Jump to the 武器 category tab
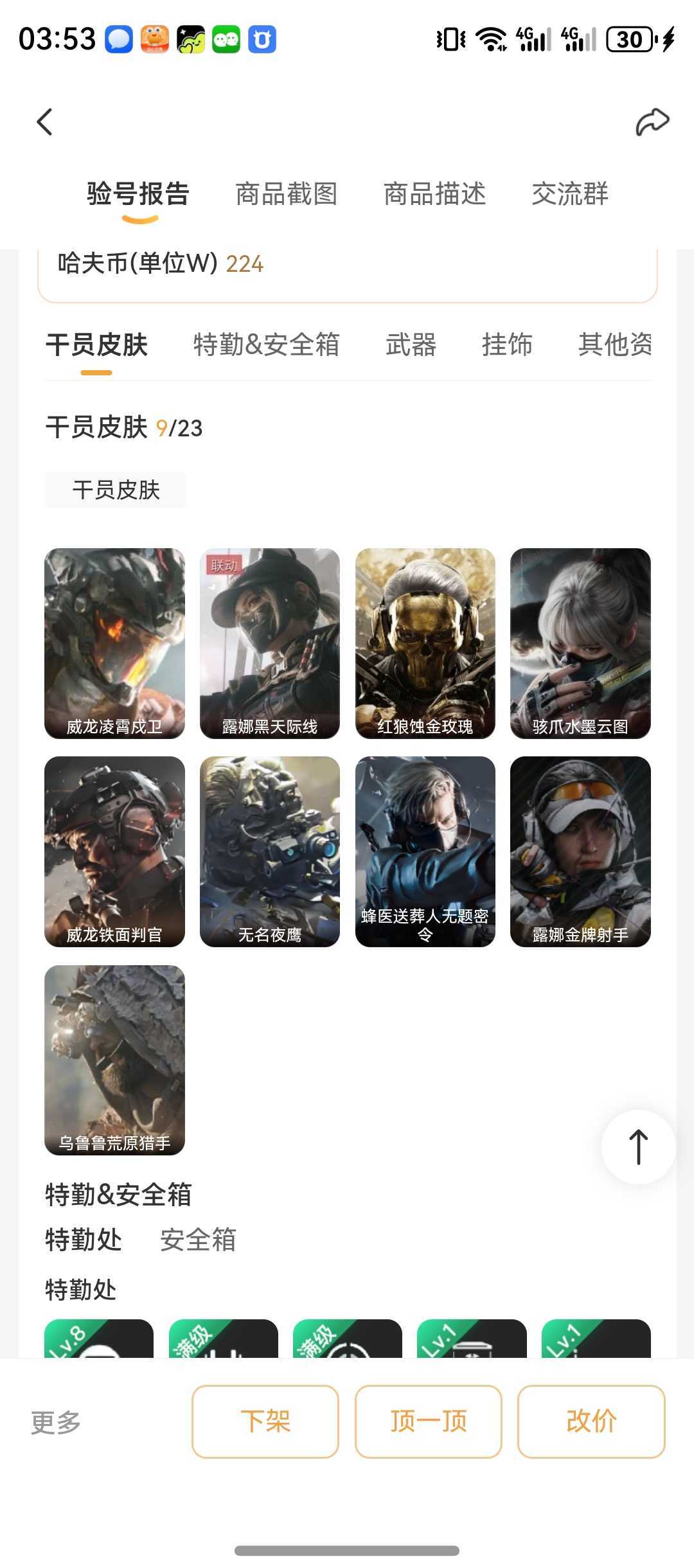Viewport: 694px width, 1568px height. pyautogui.click(x=411, y=344)
